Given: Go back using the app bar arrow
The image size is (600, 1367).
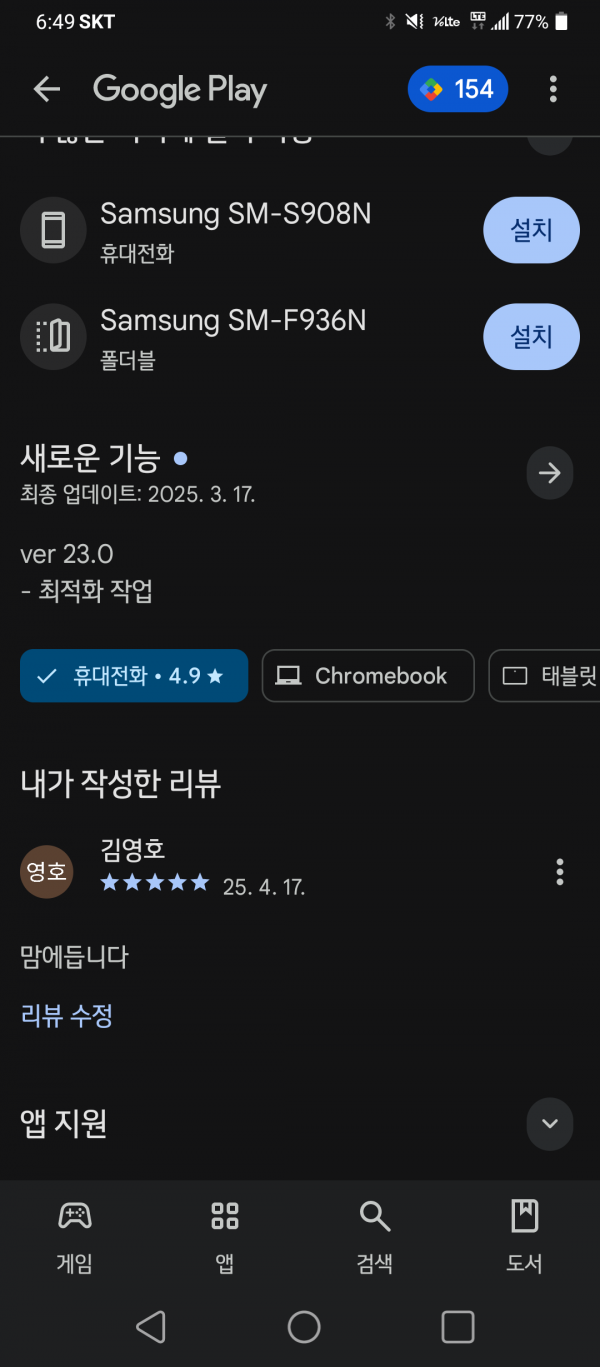Looking at the screenshot, I should 47,90.
